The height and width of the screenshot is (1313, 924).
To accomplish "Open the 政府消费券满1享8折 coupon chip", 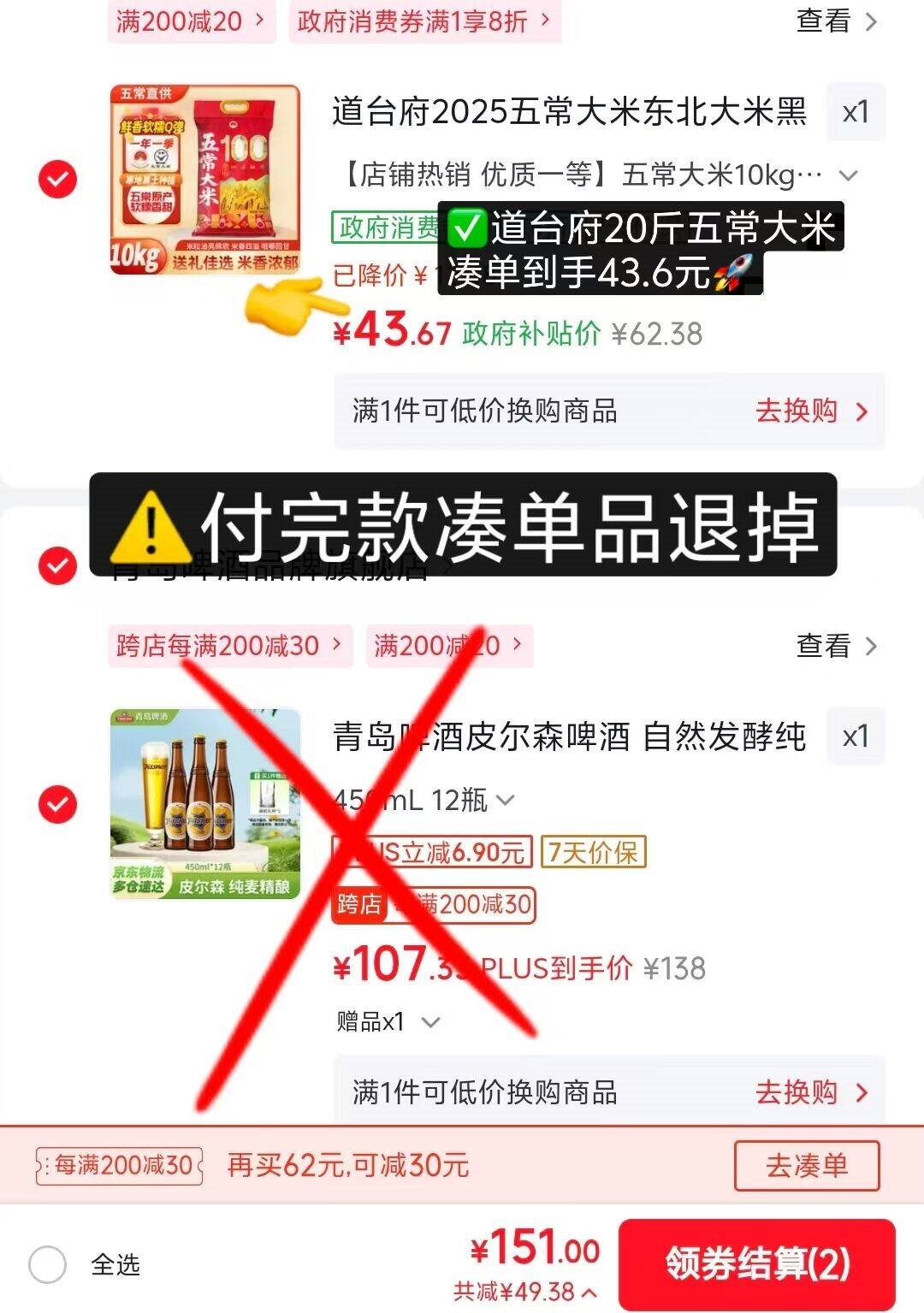I will (424, 21).
